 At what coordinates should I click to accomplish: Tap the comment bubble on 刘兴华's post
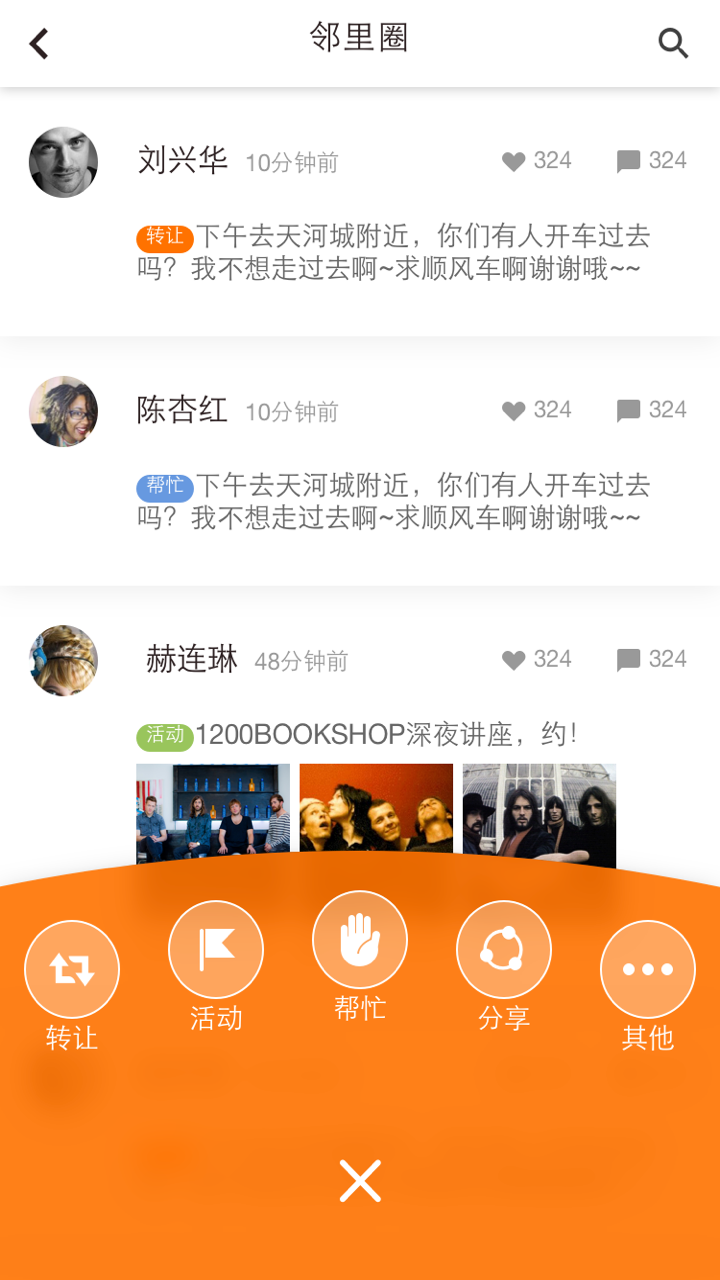(x=628, y=160)
